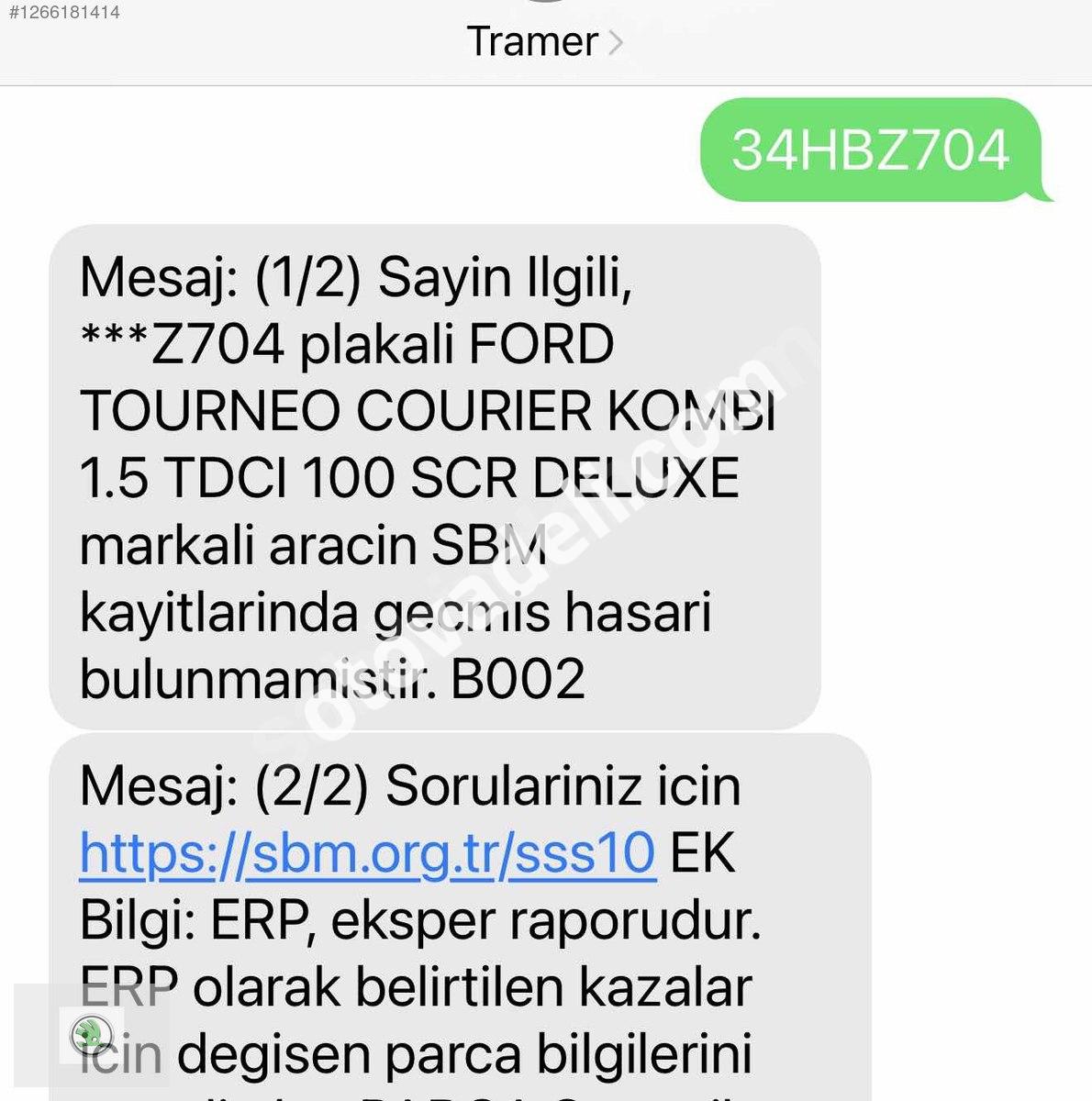Open the sbm.org.tr/sss10 link
The image size is (1092, 1101).
368,853
